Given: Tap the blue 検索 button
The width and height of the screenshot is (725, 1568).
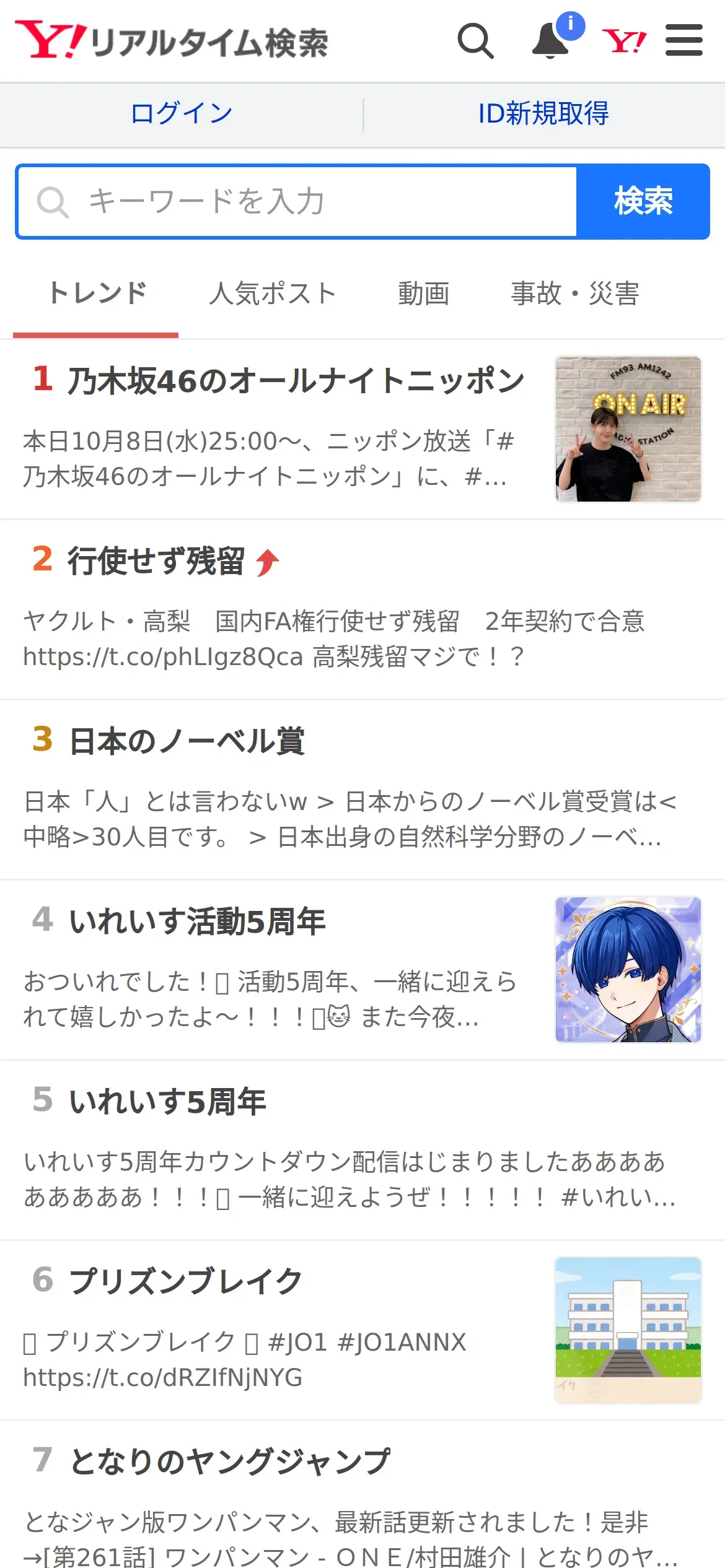Looking at the screenshot, I should [643, 202].
